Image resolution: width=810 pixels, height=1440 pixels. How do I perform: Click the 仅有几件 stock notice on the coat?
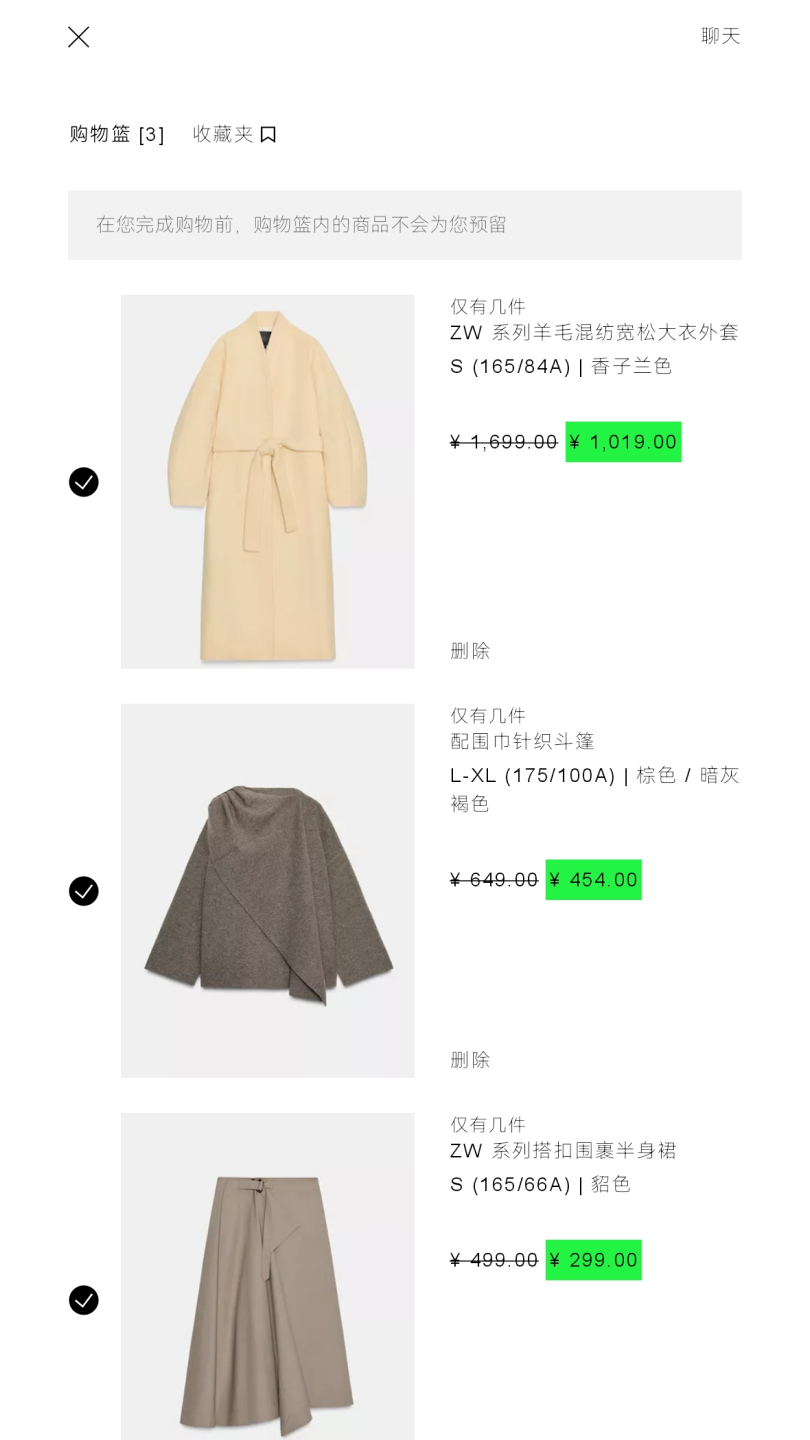[x=487, y=306]
